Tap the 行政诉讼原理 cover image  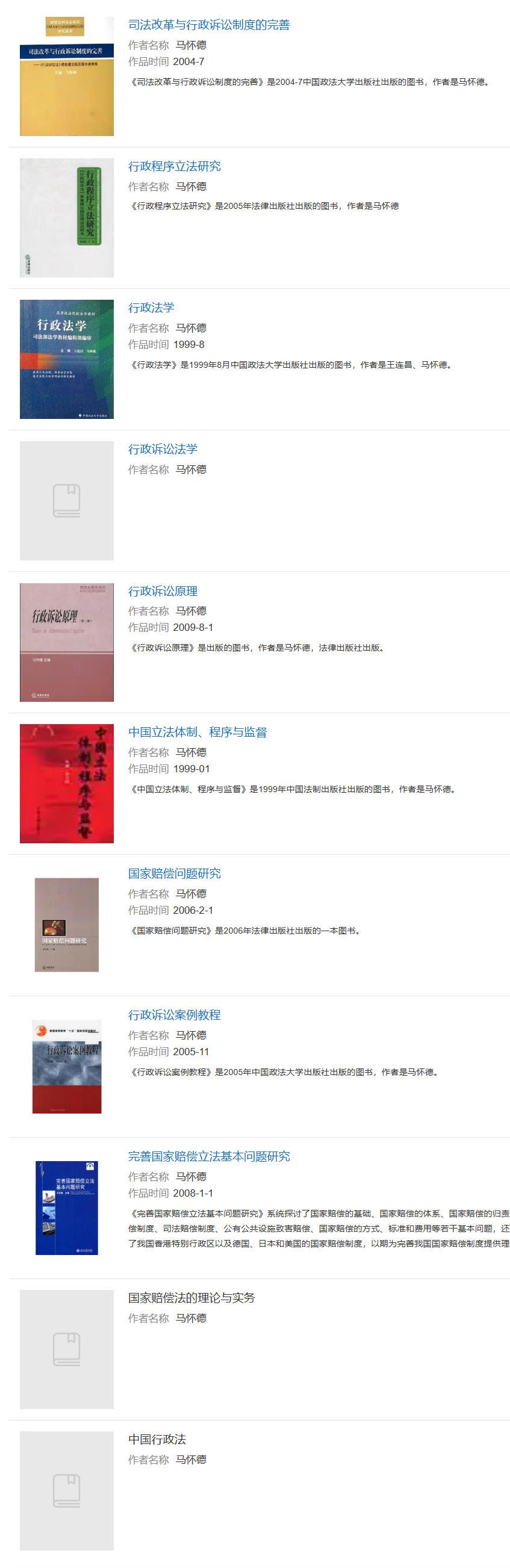66,642
